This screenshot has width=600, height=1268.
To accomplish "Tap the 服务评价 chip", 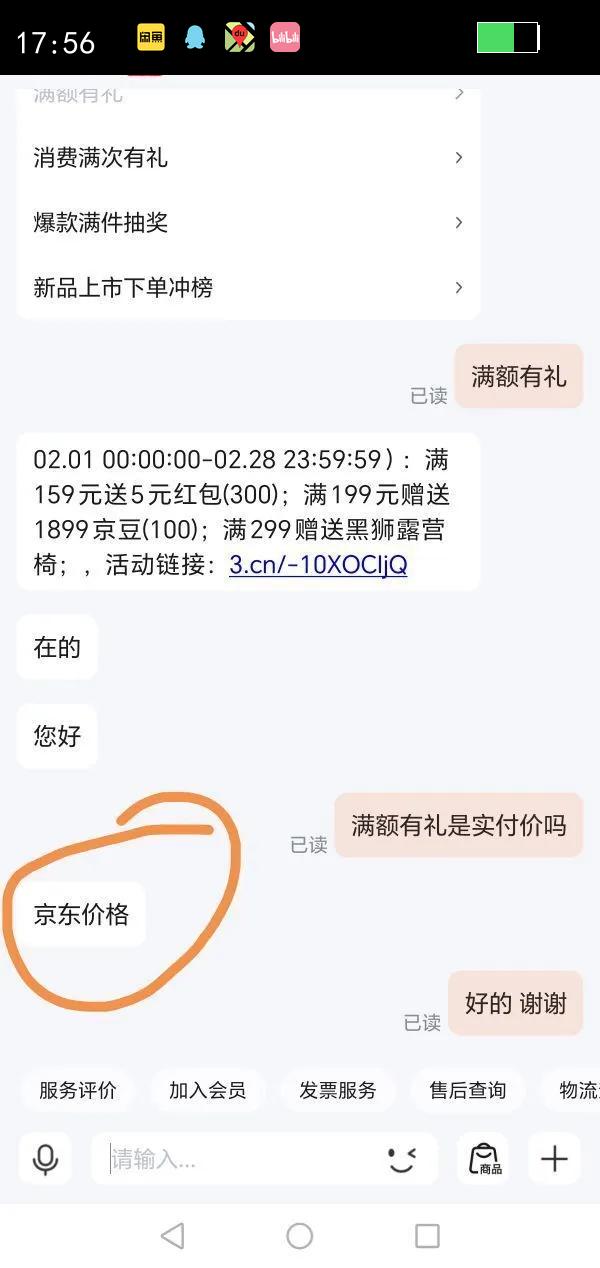I will click(x=78, y=1090).
